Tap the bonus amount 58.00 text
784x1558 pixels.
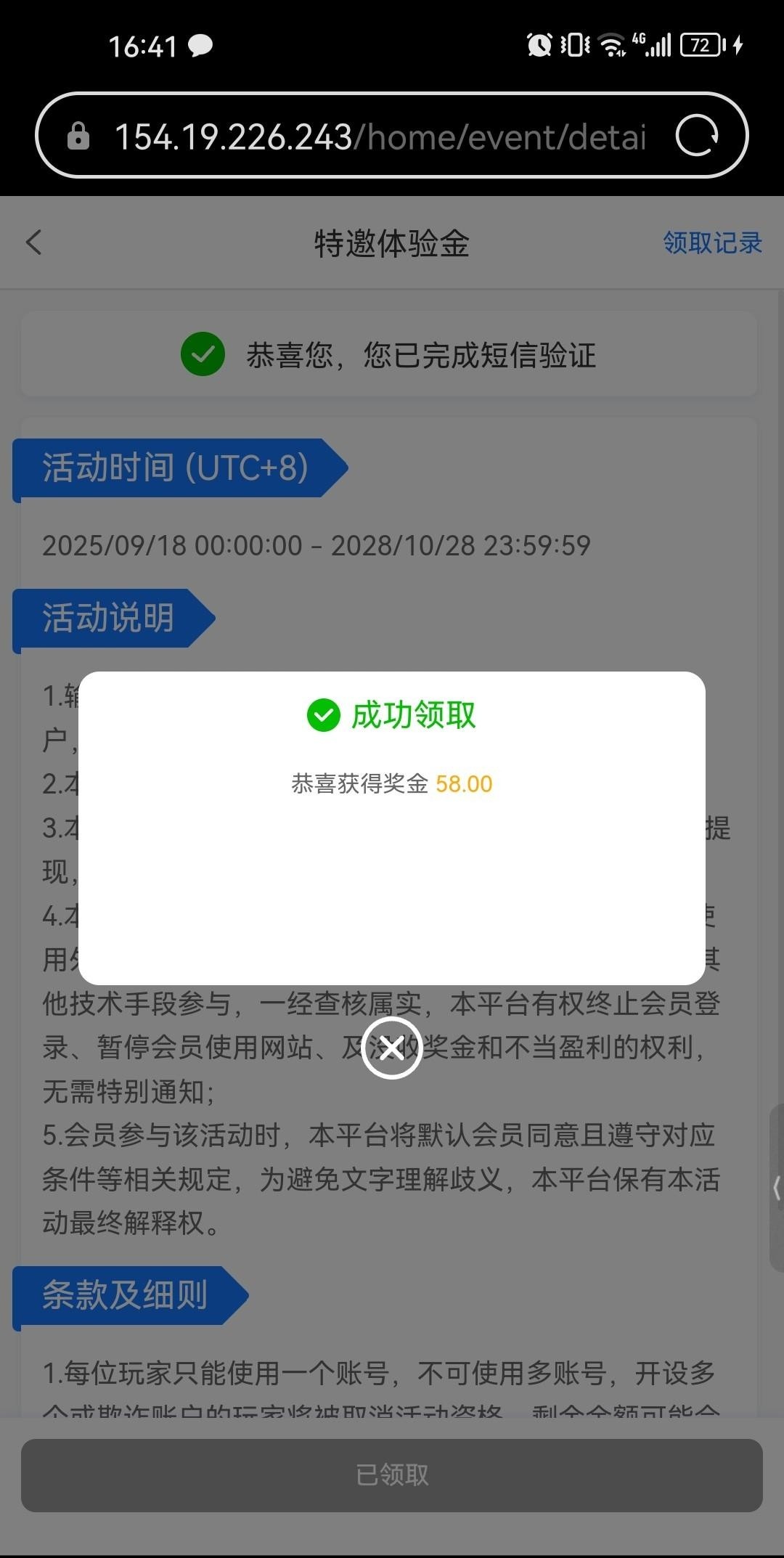pyautogui.click(x=464, y=784)
